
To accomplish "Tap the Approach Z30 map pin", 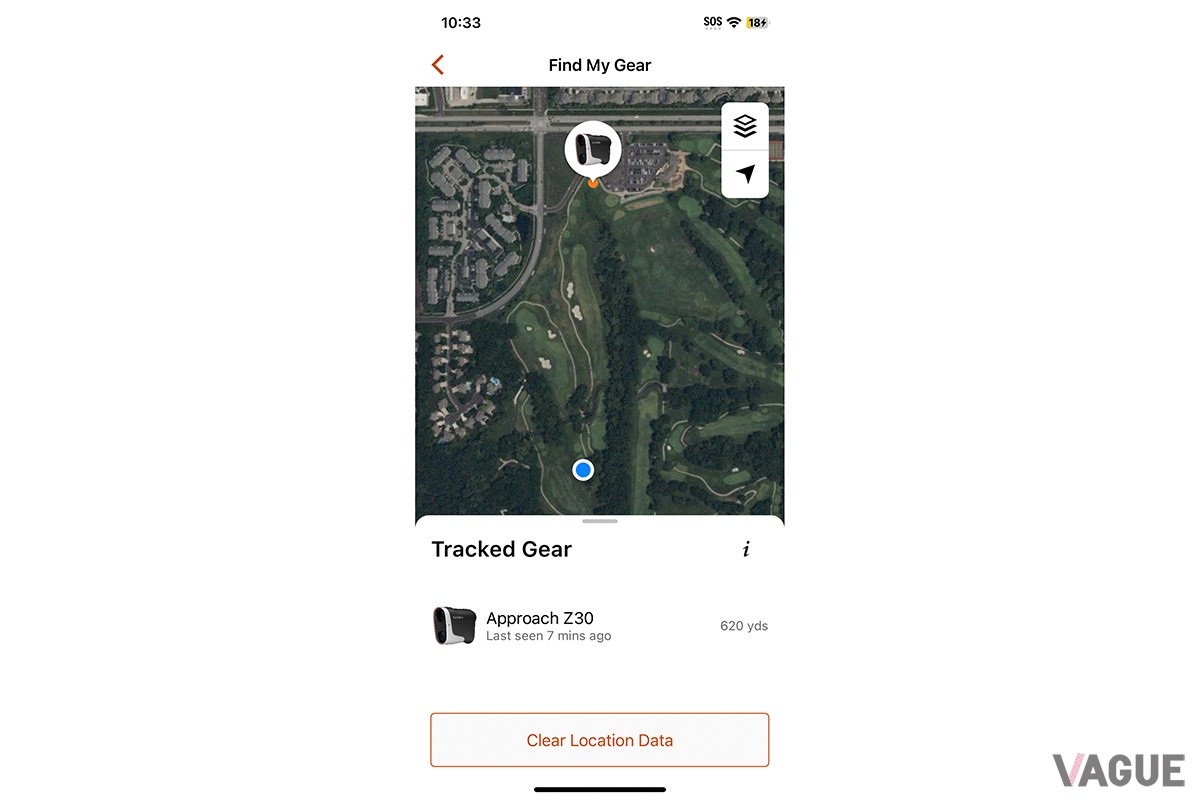I will [x=593, y=150].
